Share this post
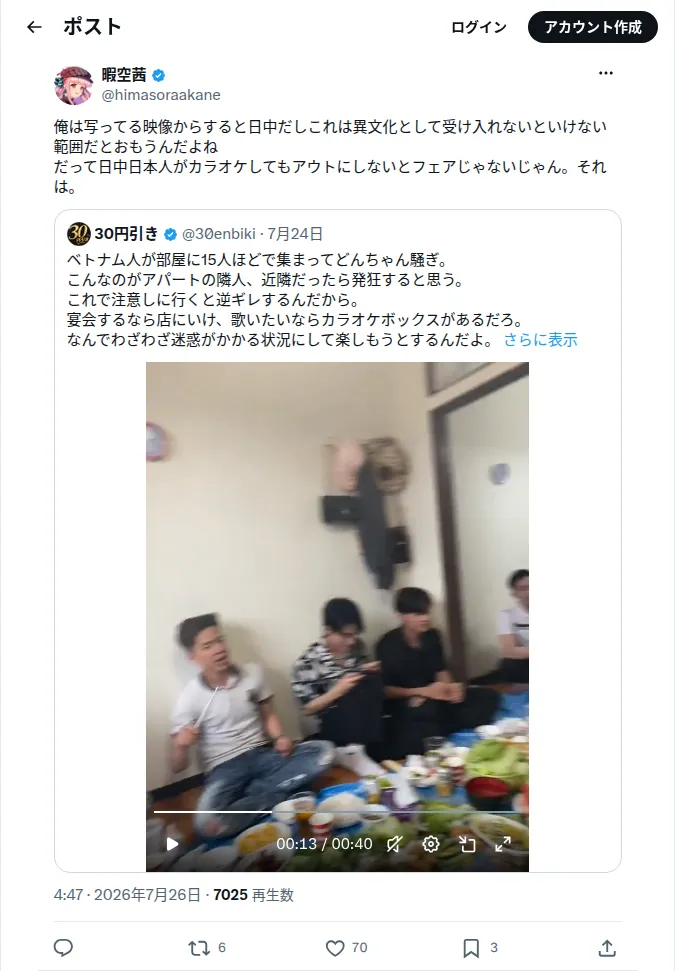The image size is (675, 971). point(607,947)
